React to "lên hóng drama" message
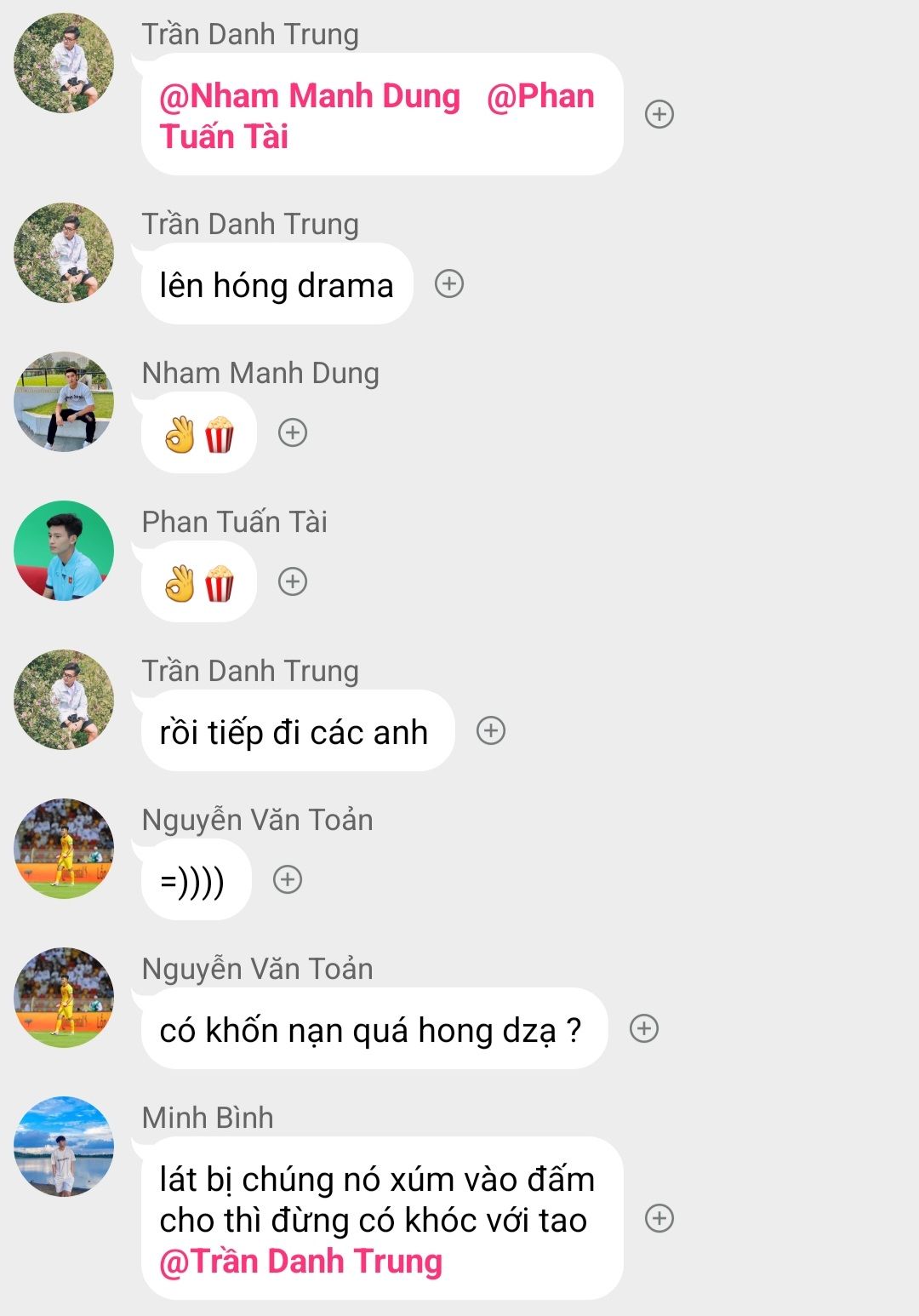This screenshot has width=919, height=1316. click(x=449, y=283)
